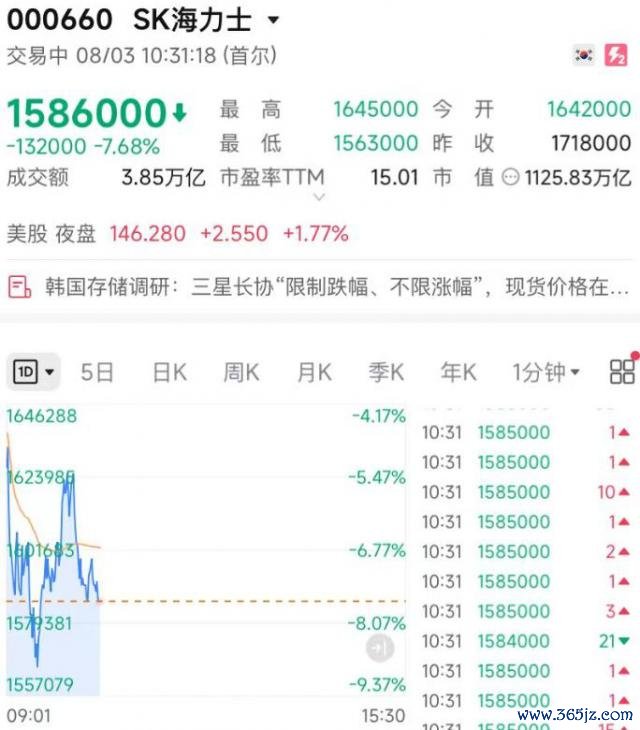Select the 周K chart tab

click(241, 372)
